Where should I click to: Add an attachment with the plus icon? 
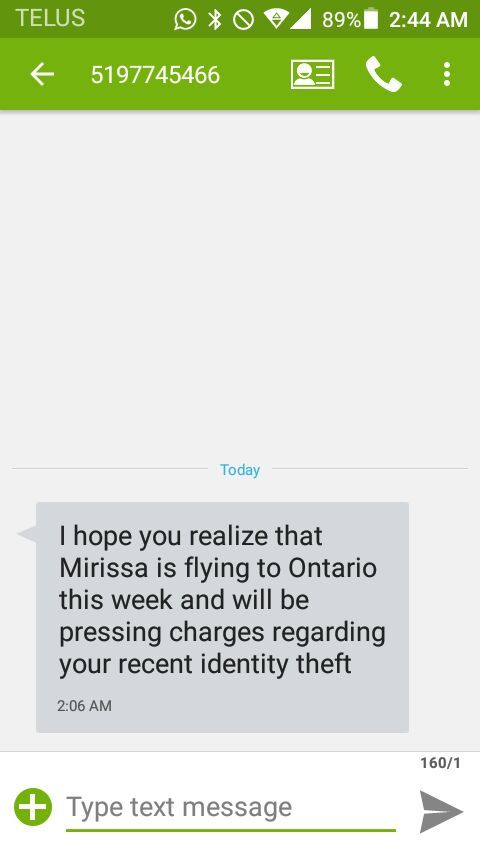point(33,807)
